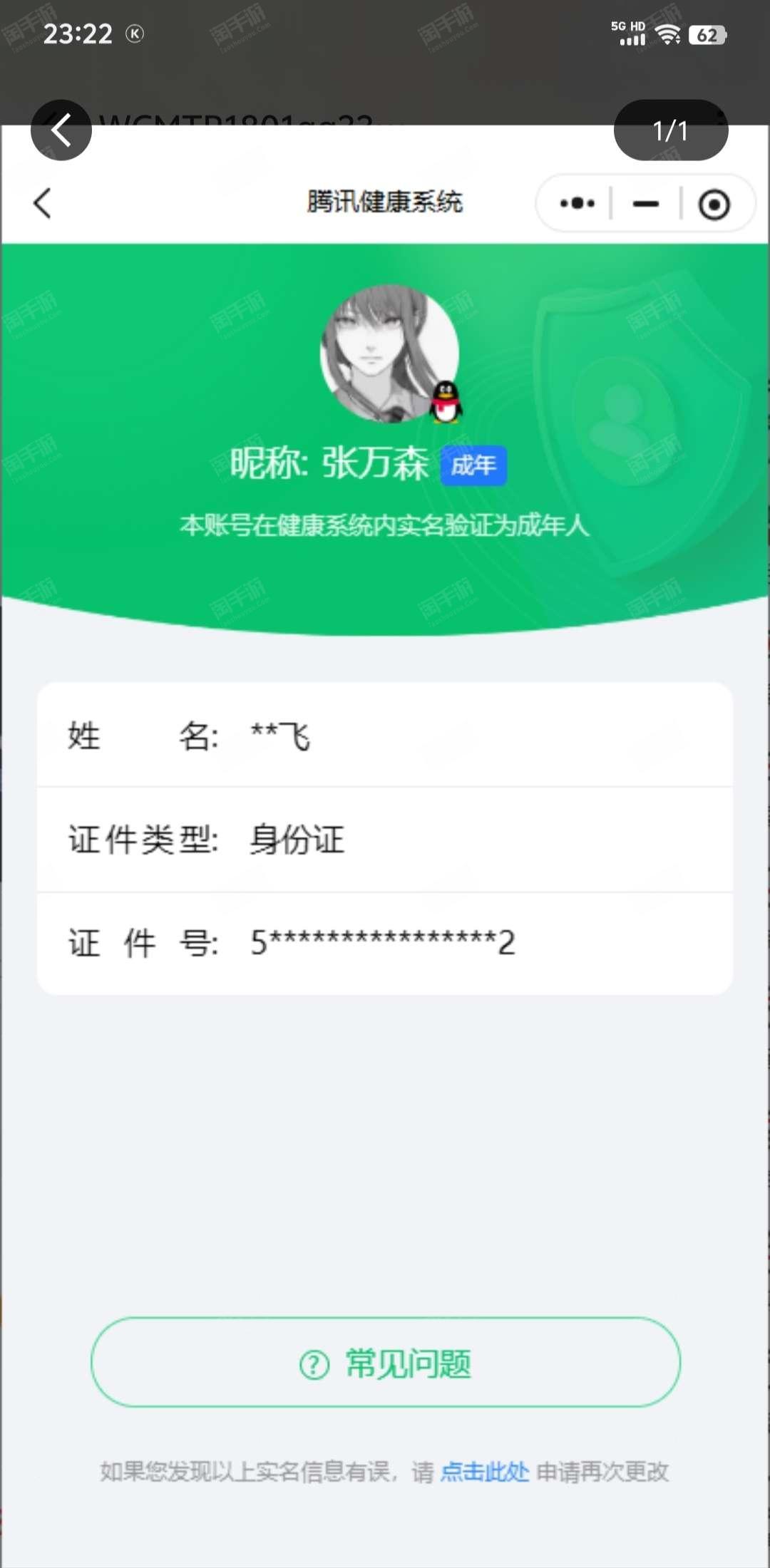
Task: Go back in the 腾讯健康系统 header
Action: (x=43, y=203)
